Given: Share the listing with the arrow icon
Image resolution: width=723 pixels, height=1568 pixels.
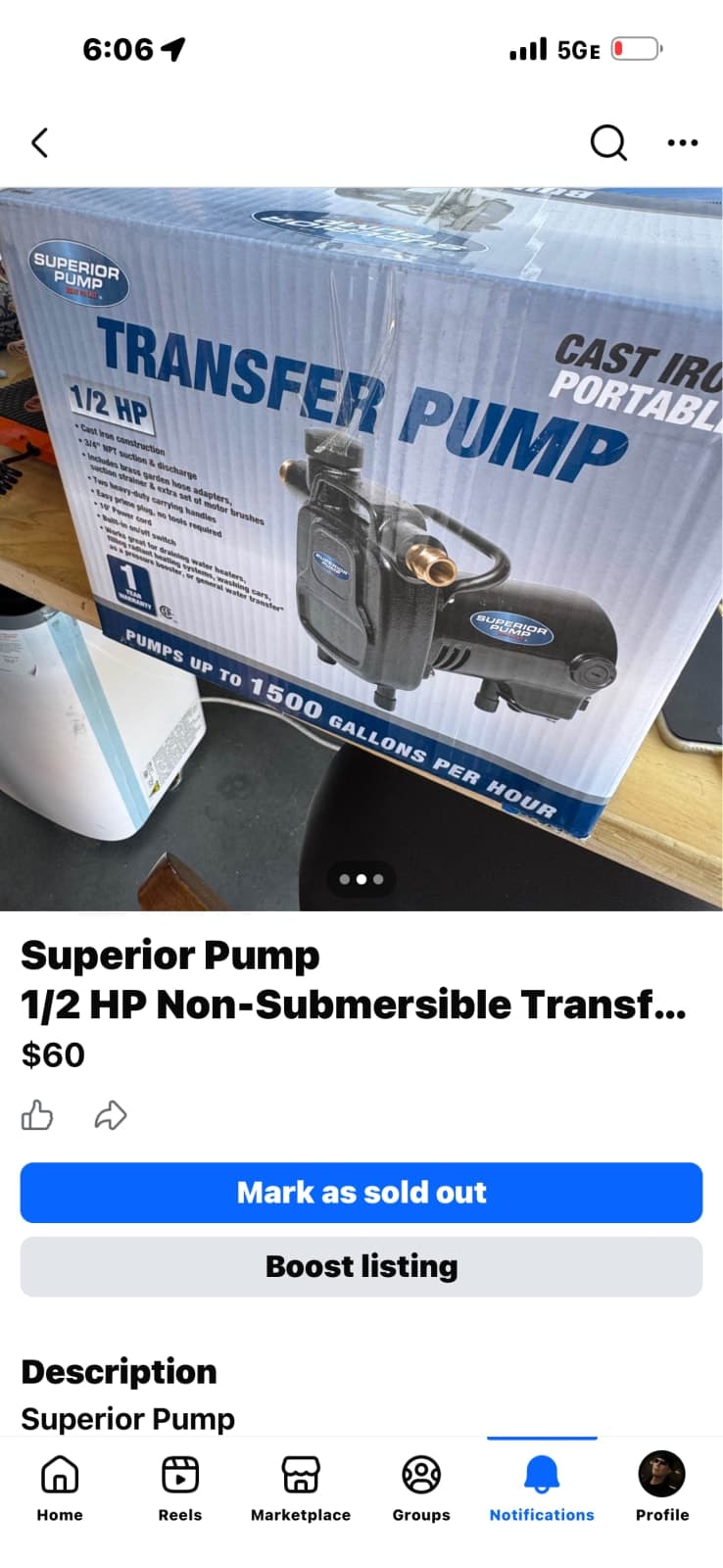Looking at the screenshot, I should pyautogui.click(x=111, y=1115).
